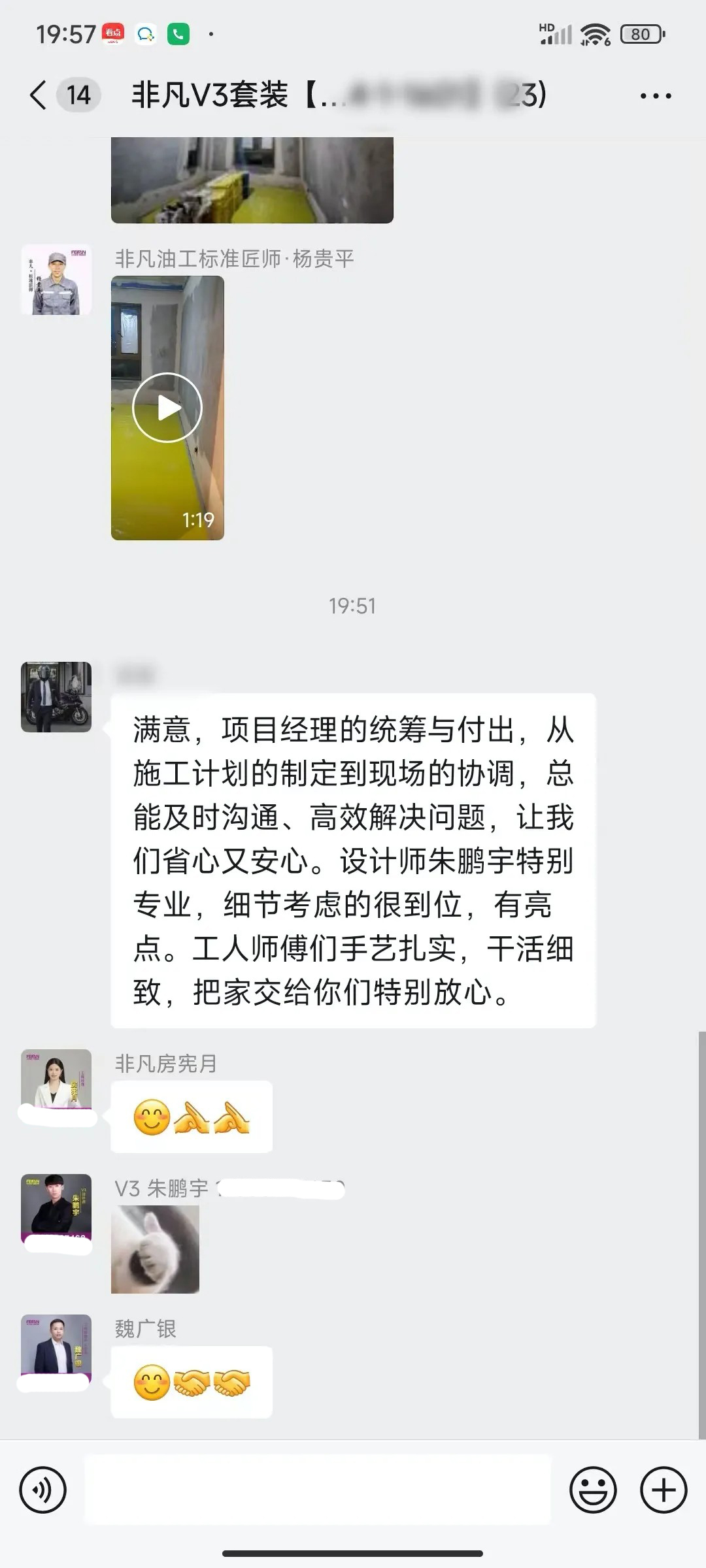Play the 1:19 video from 杨贵平
706x1568 pixels.
tap(167, 408)
